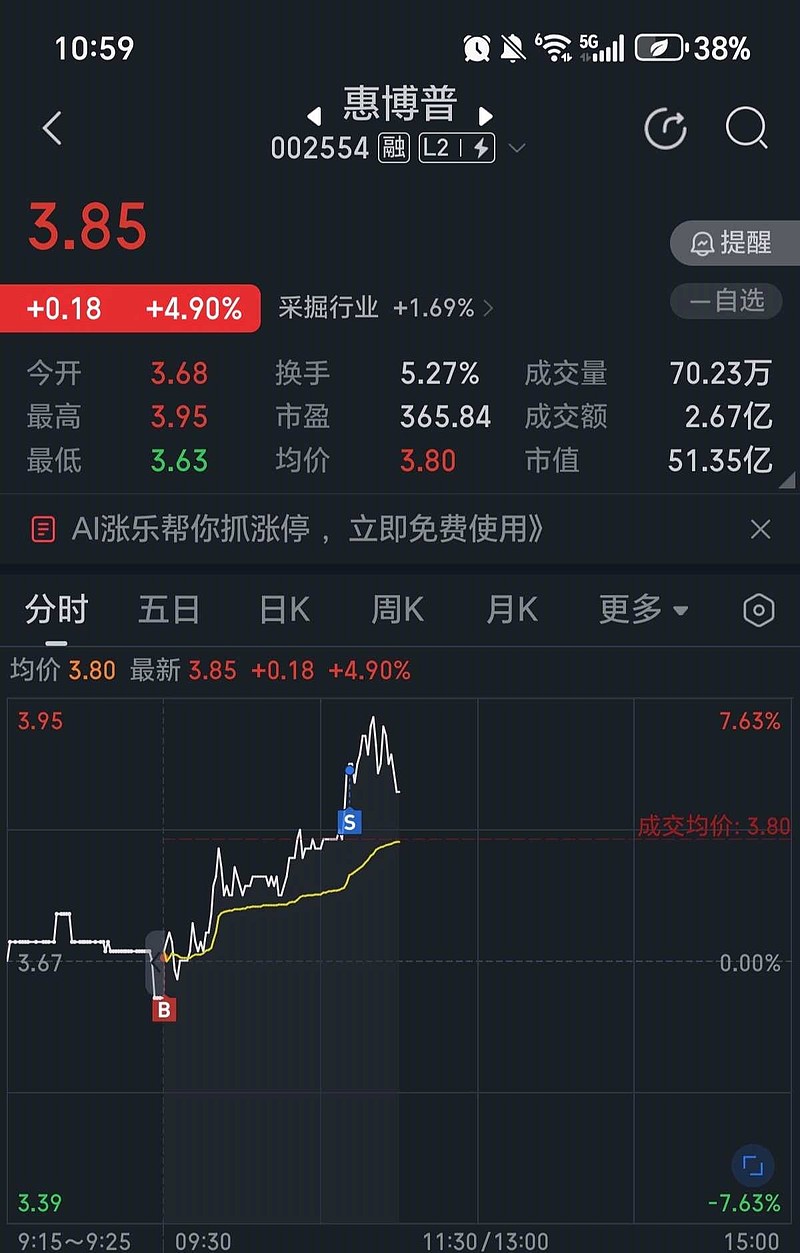Tap the 自选 watchlist button
The image size is (800, 1253).
click(727, 300)
